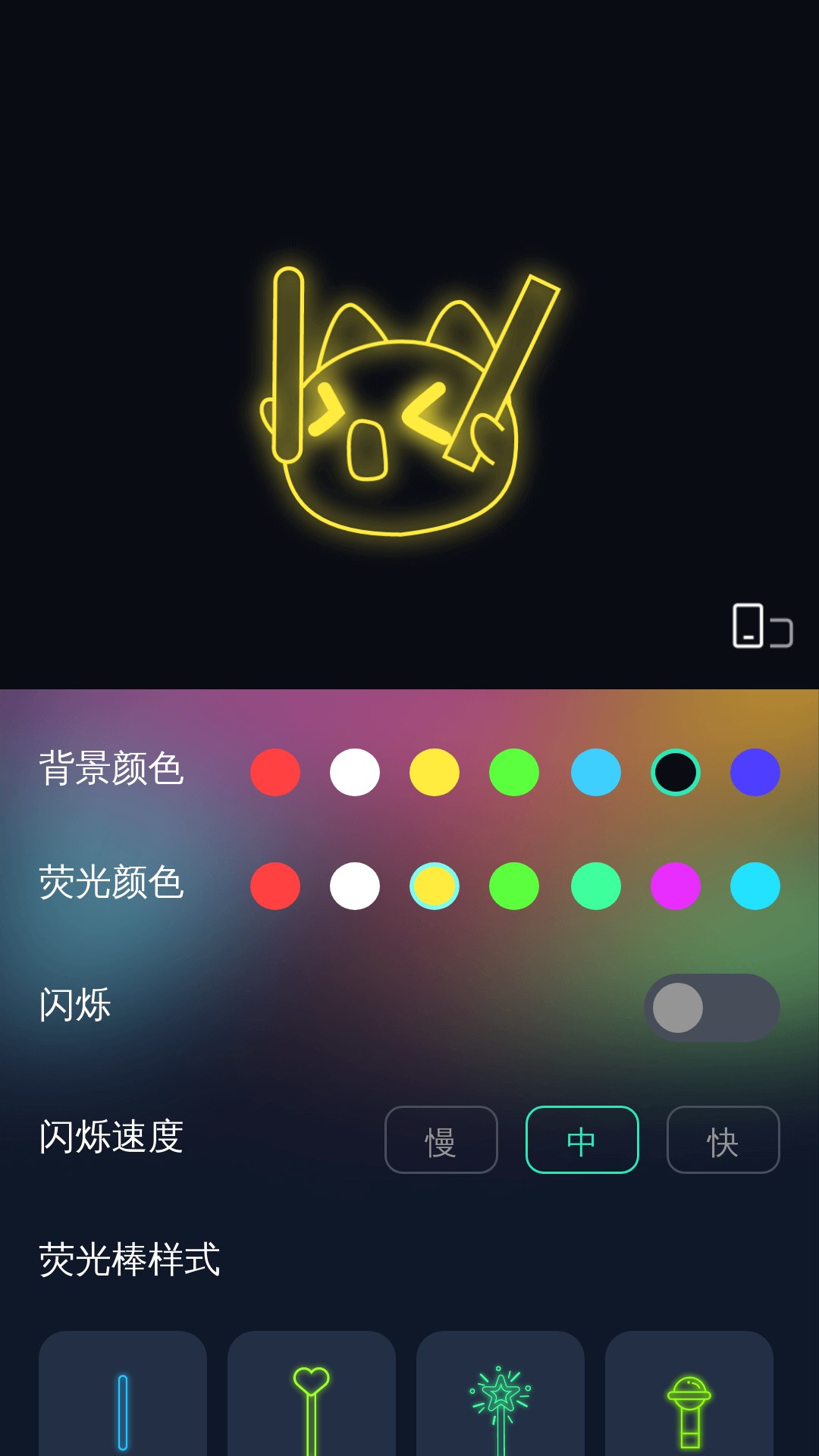Select the 慢 slow flashing speed
Screen dimensions: 819x1456
441,1140
